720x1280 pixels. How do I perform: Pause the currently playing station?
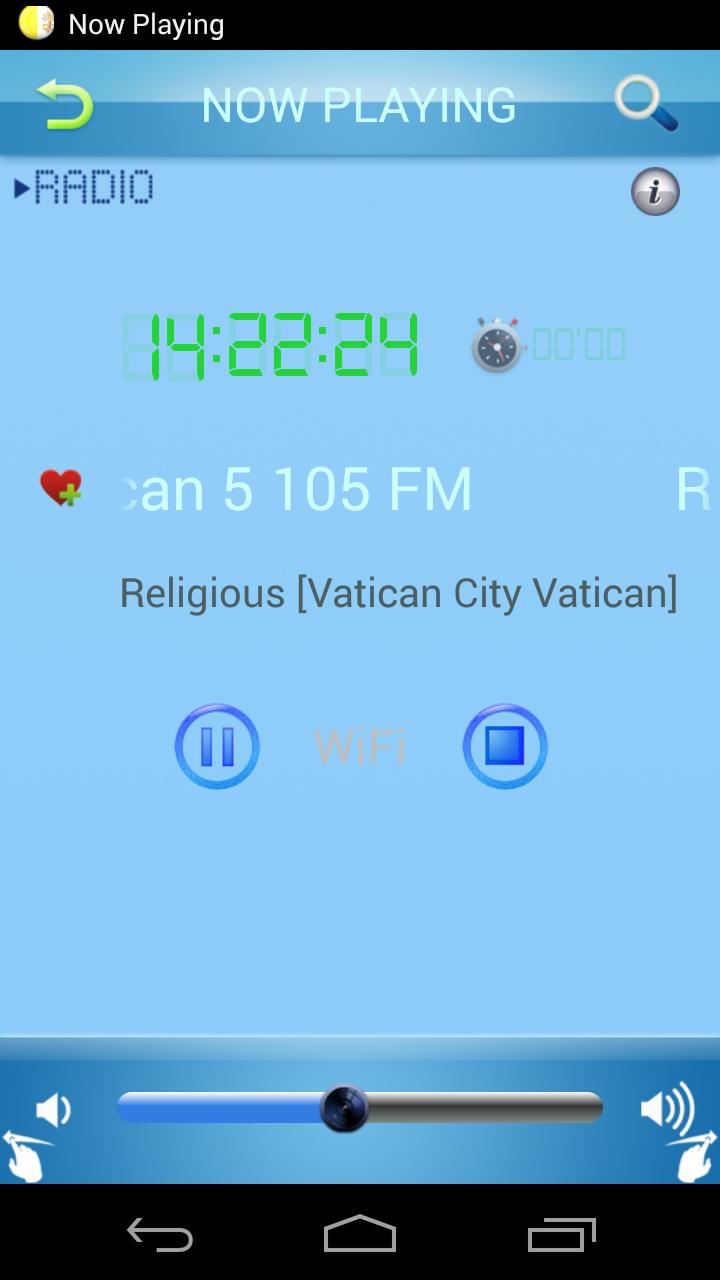pyautogui.click(x=217, y=745)
